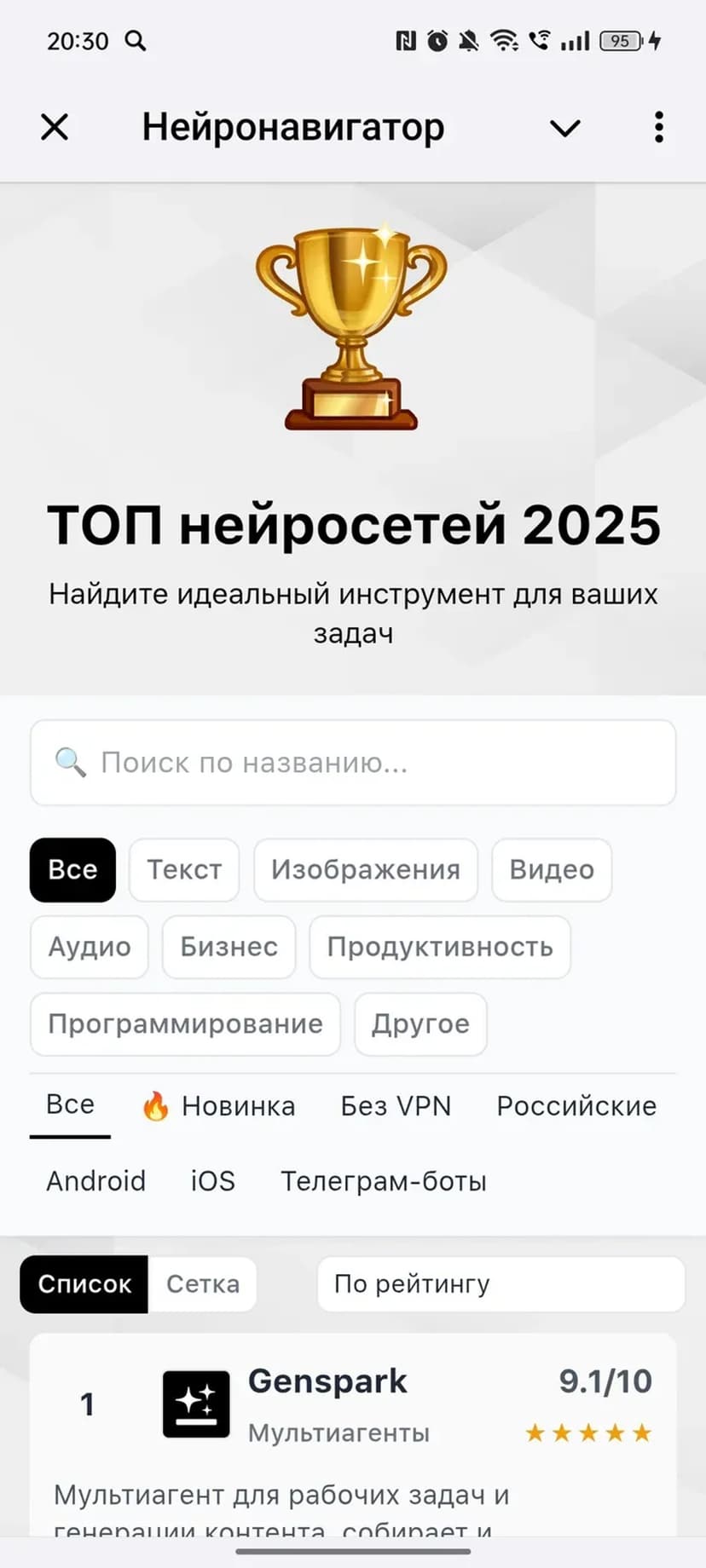Select the Аудио category chip
Screen dimensions: 706x1568
90,947
